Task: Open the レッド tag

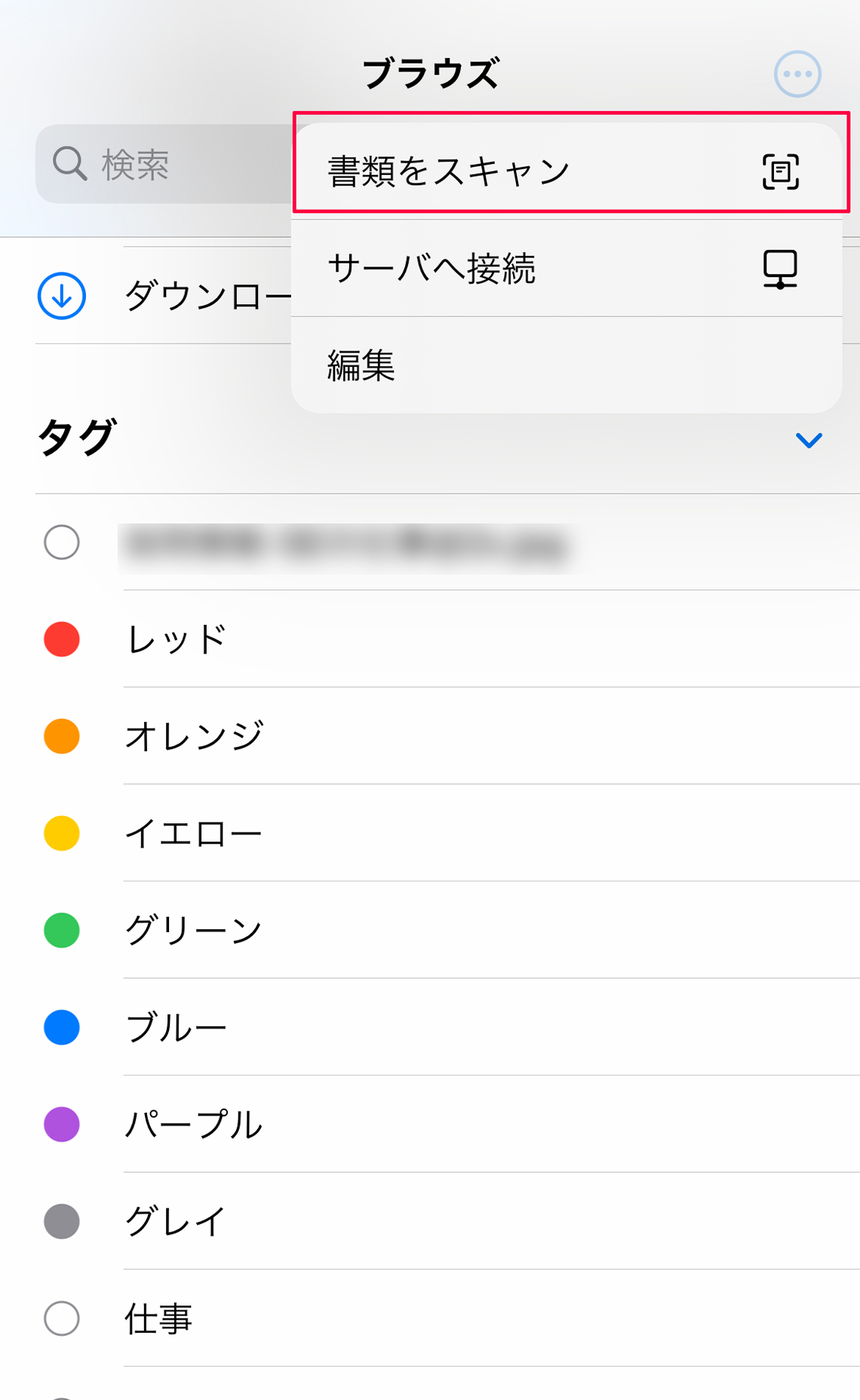Action: [x=447, y=639]
